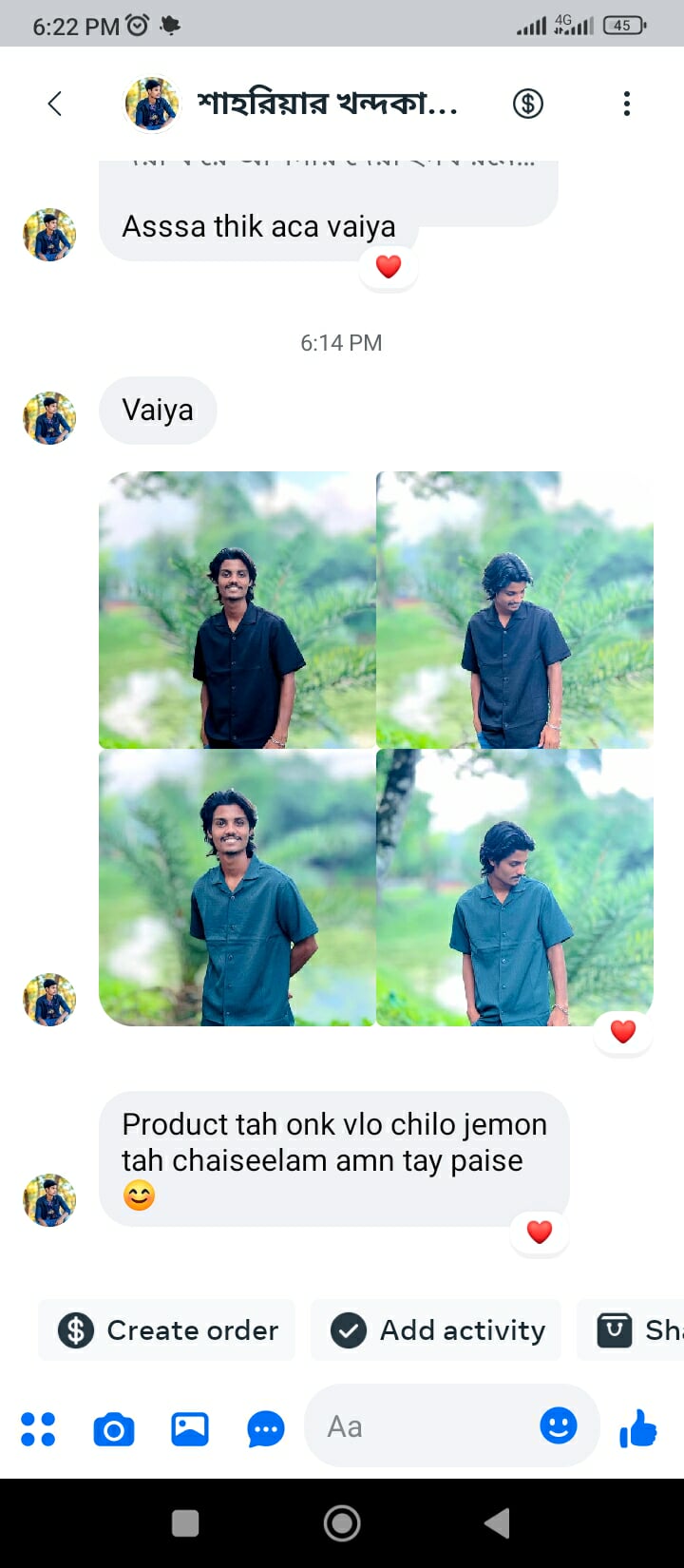The image size is (684, 1568).
Task: Launch the camera from message bar
Action: click(114, 1428)
